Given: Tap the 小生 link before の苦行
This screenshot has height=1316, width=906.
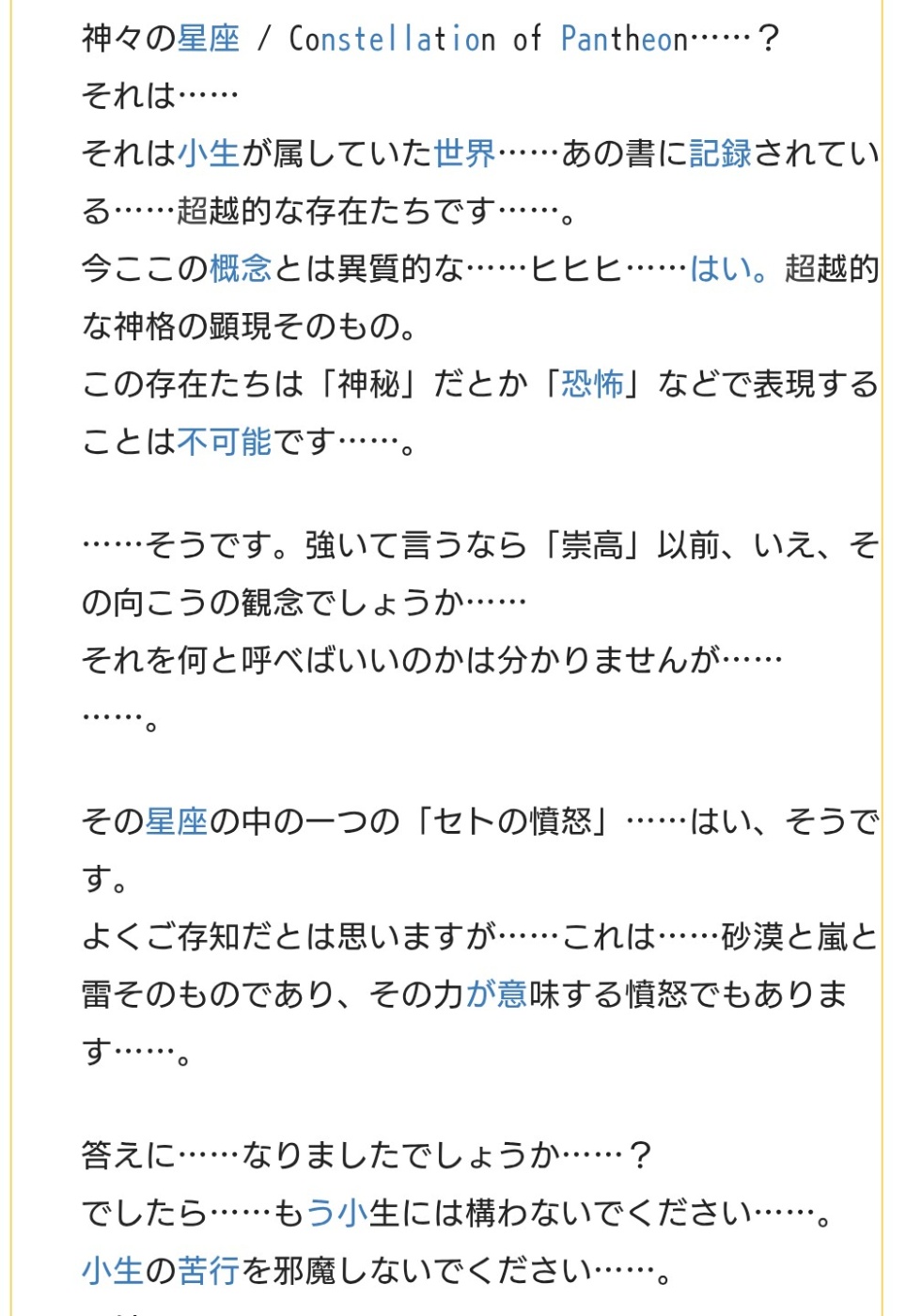Looking at the screenshot, I should point(113,1271).
